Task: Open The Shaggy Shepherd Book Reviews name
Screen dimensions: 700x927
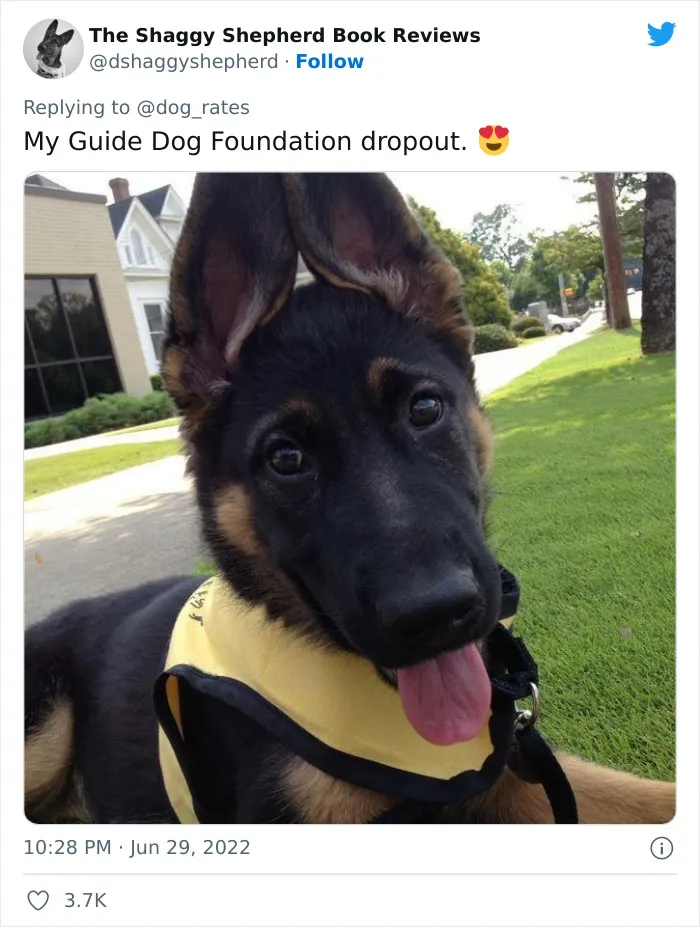Action: pos(284,35)
